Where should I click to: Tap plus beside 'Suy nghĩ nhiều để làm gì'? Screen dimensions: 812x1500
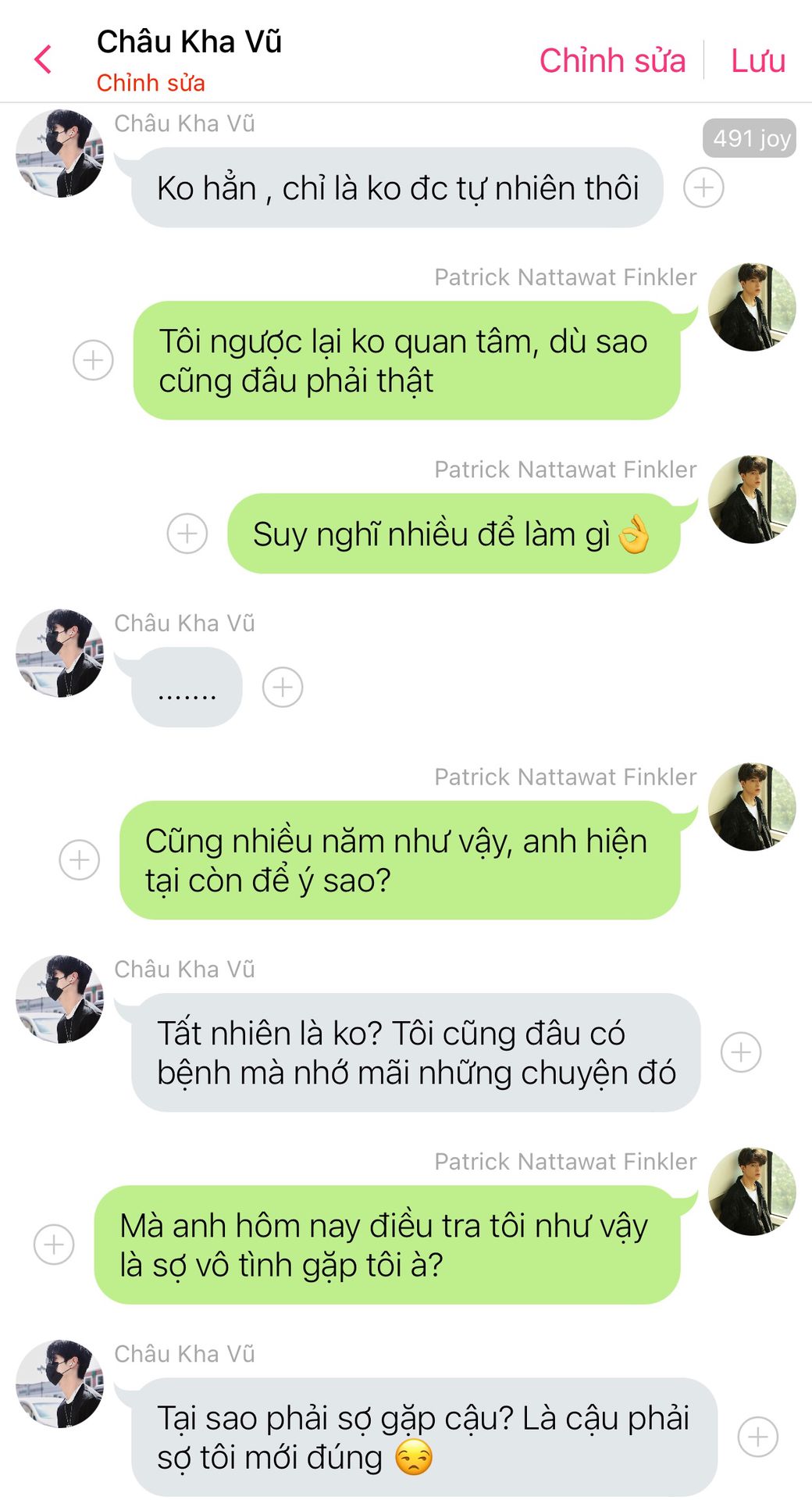(187, 534)
